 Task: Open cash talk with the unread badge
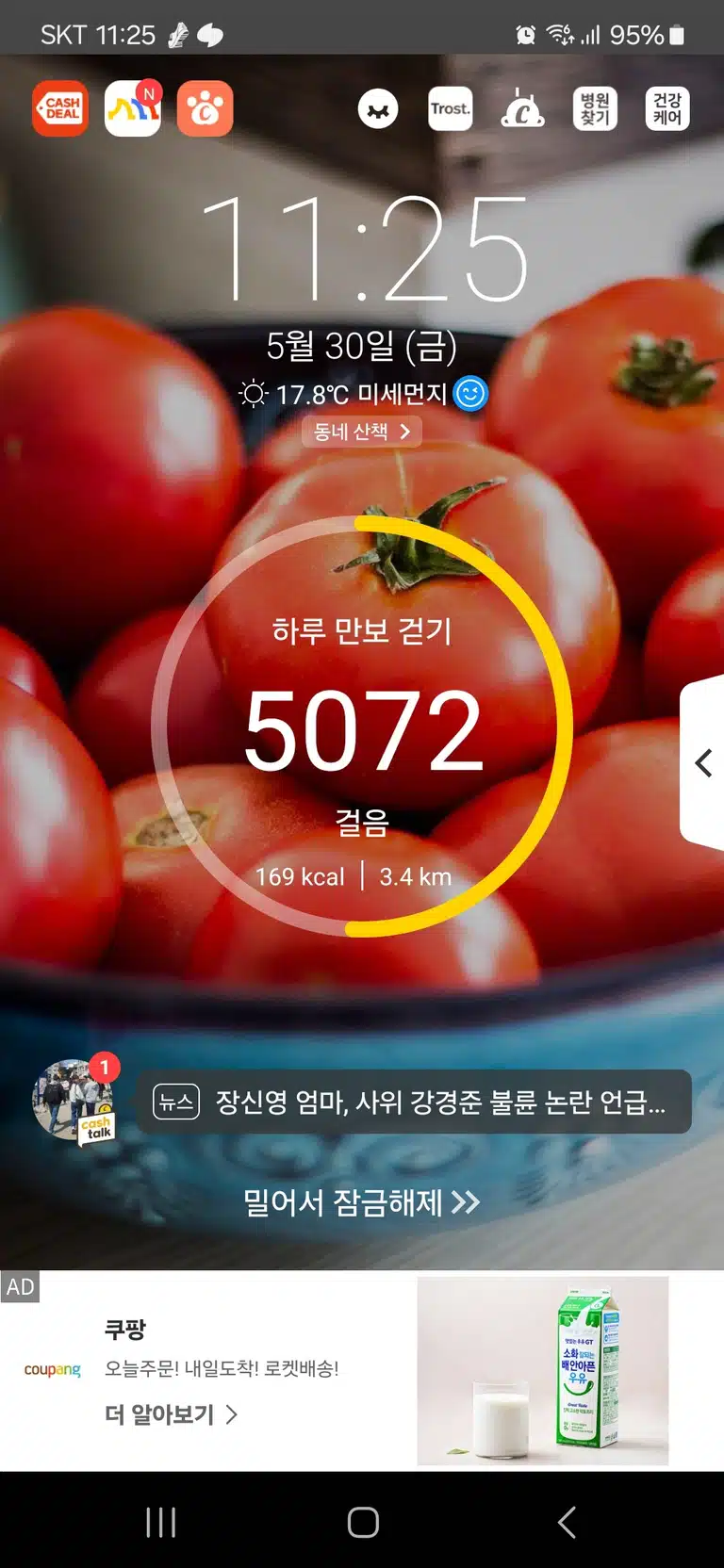(75, 1101)
